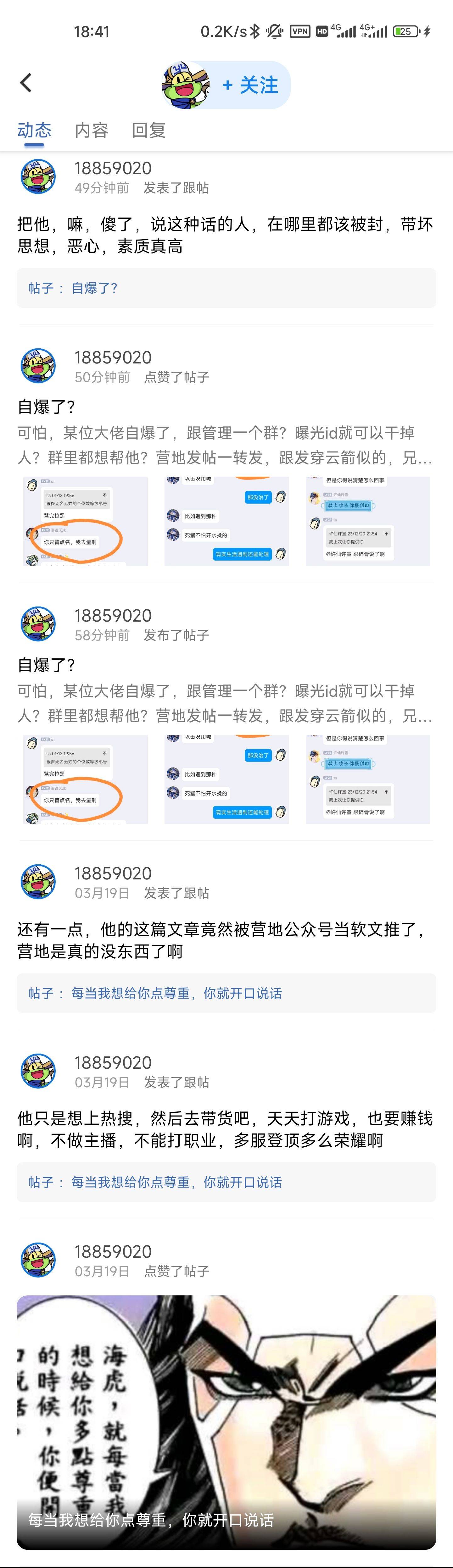The width and height of the screenshot is (453, 1568).
Task: Follow this user with 关注 button
Action: [251, 85]
